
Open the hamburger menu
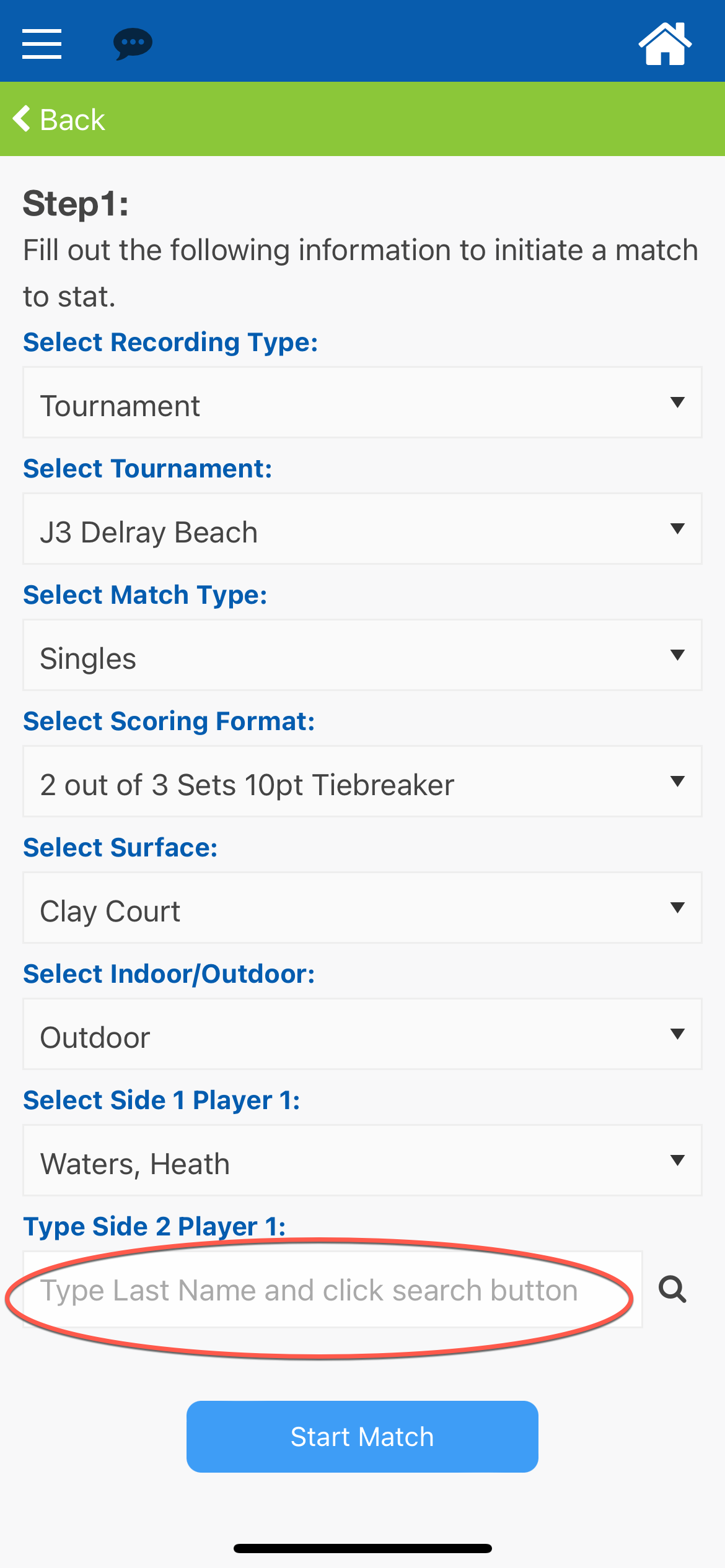click(x=42, y=44)
